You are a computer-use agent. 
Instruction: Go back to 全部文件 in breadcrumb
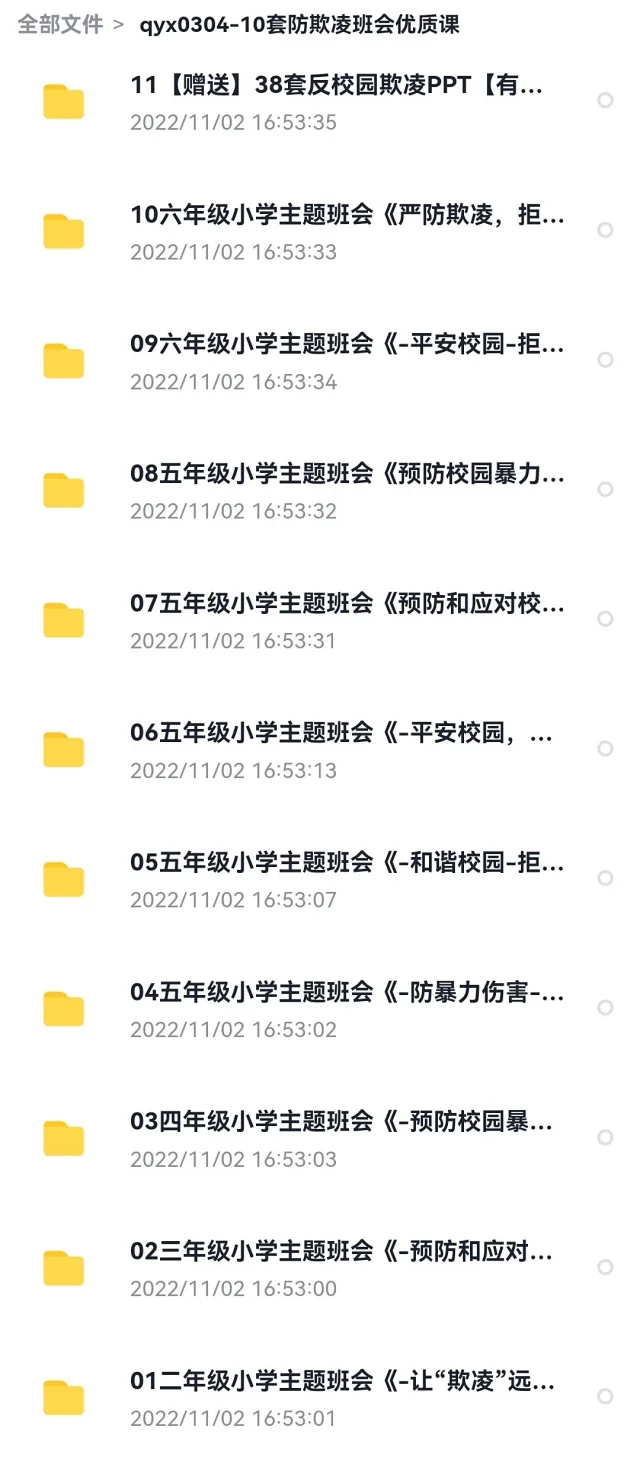point(60,25)
